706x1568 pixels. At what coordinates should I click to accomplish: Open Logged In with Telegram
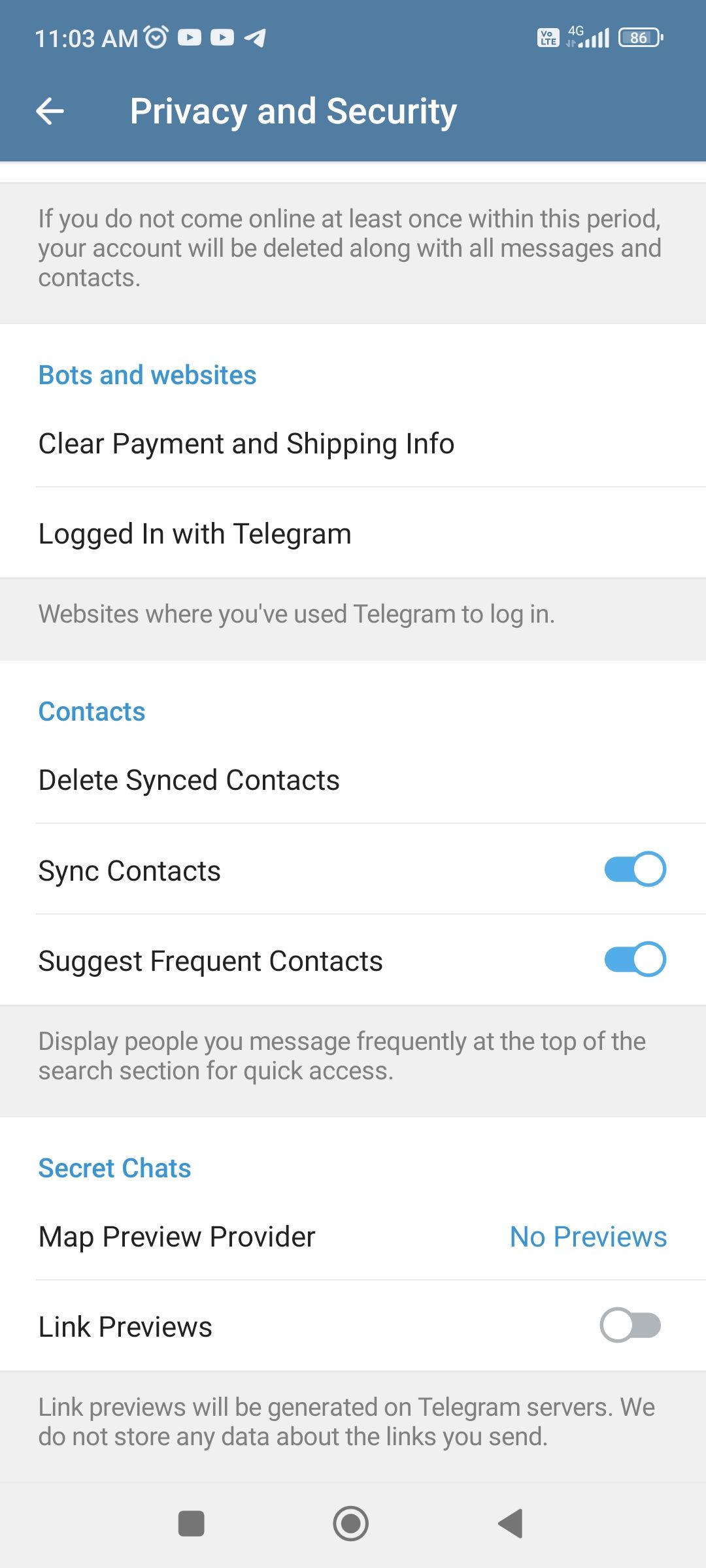click(x=353, y=533)
